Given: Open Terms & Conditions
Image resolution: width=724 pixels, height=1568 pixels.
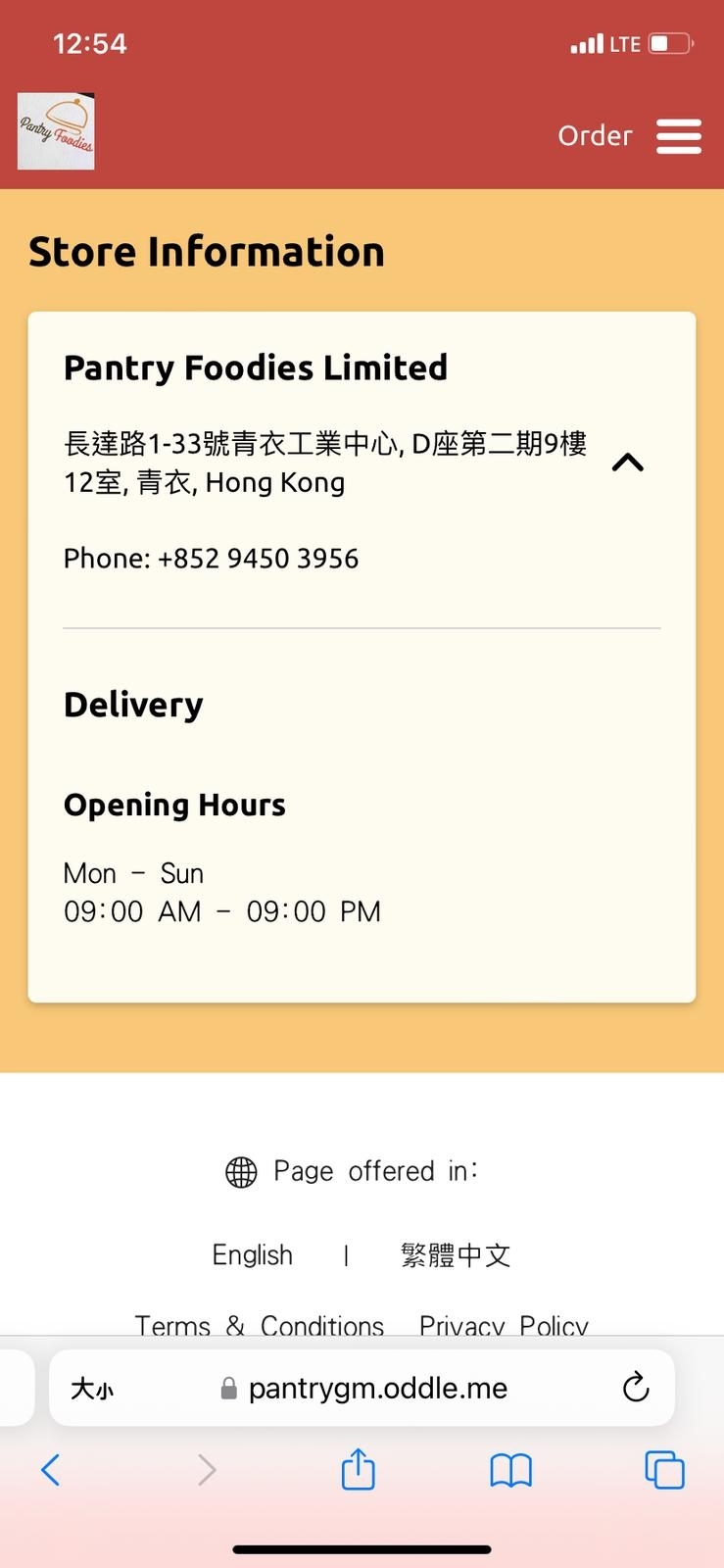Looking at the screenshot, I should click(260, 1324).
